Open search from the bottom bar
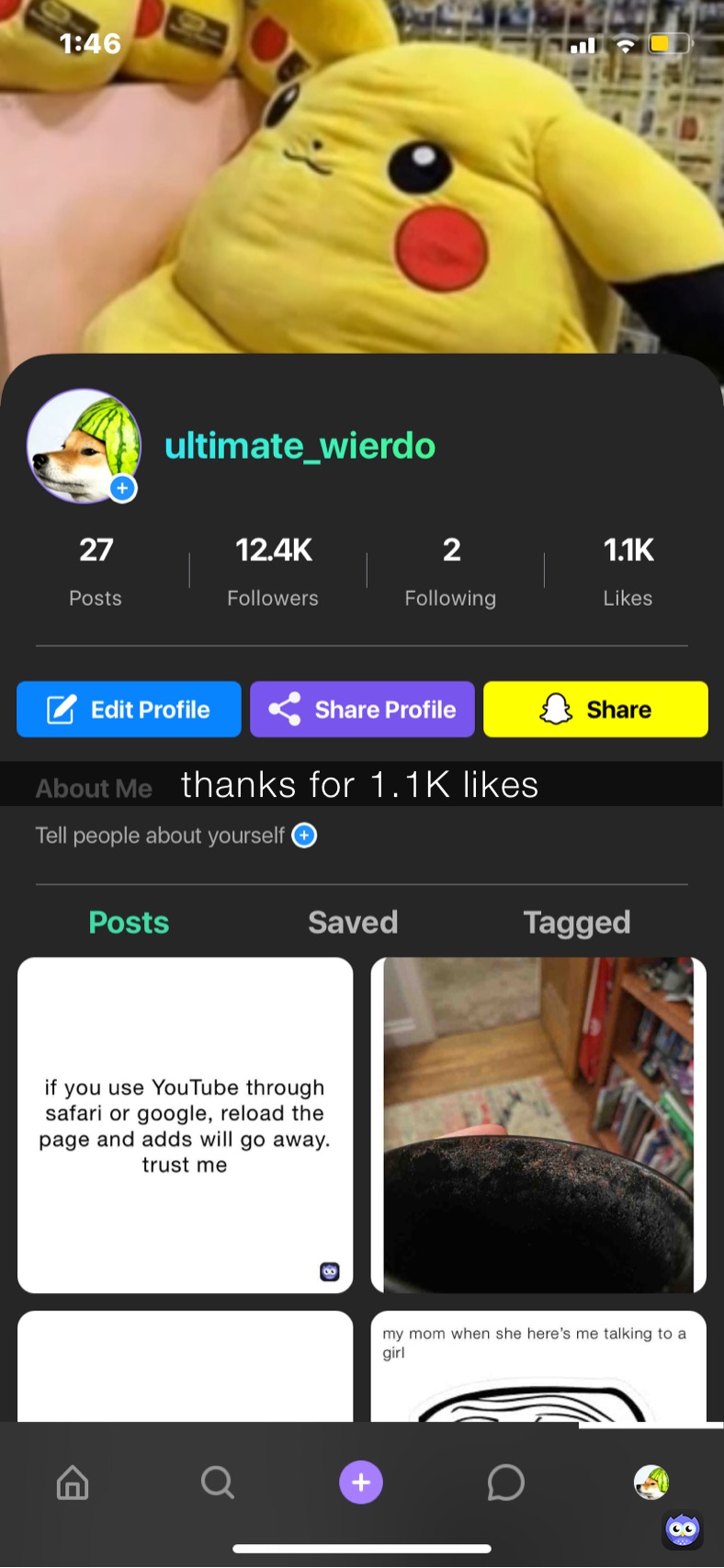724x1568 pixels. pos(217,1483)
